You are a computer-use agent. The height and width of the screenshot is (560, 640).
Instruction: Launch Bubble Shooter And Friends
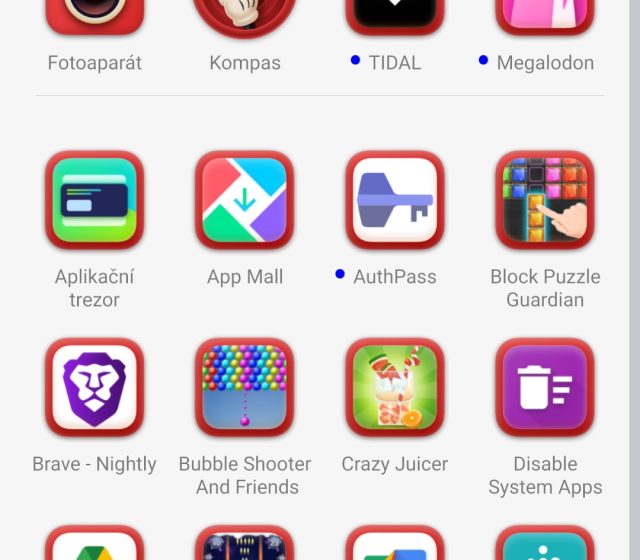click(245, 387)
